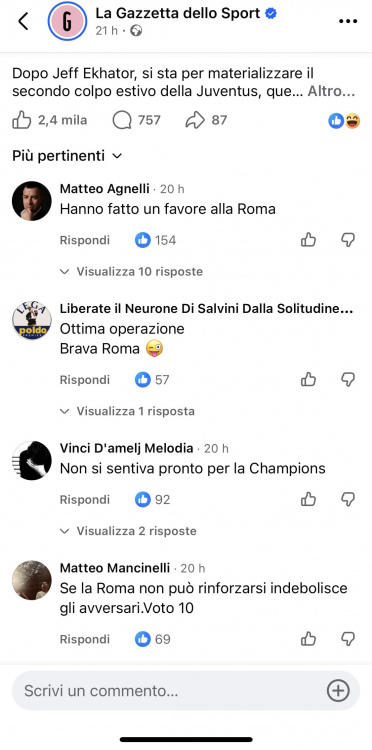Expand post text via Altro…

pos(331,91)
